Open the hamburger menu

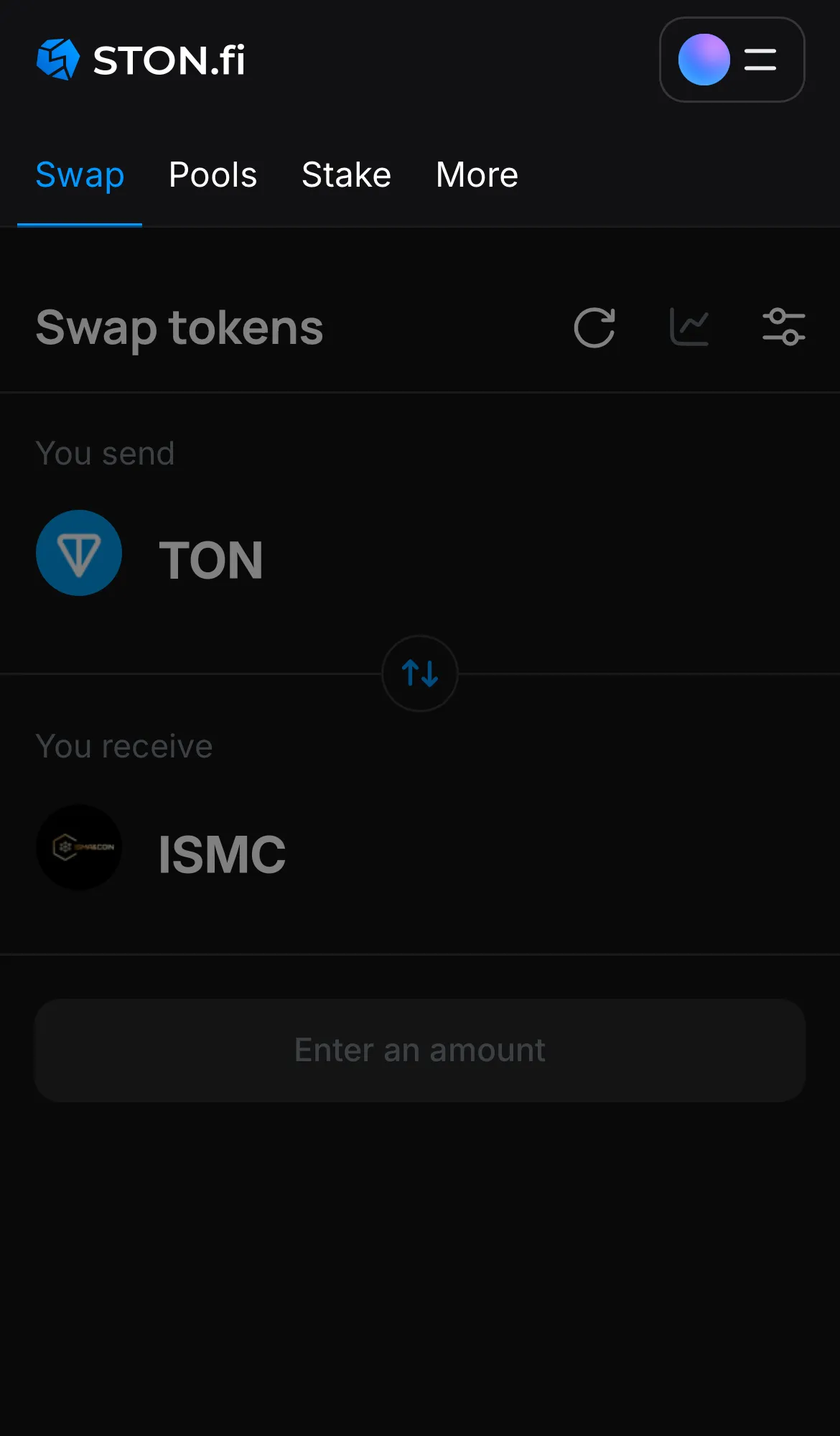pyautogui.click(x=760, y=60)
